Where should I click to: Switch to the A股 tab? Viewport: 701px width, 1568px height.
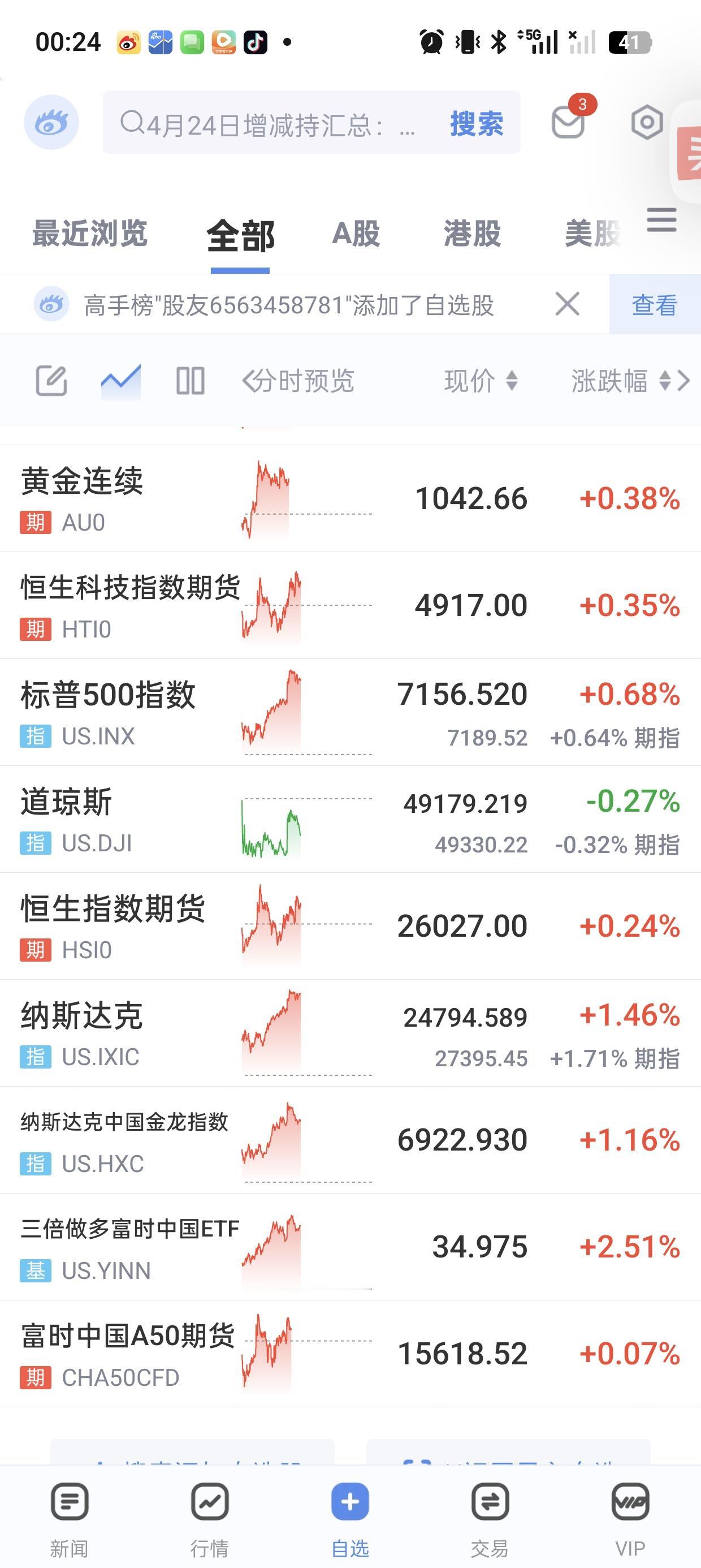coord(356,234)
